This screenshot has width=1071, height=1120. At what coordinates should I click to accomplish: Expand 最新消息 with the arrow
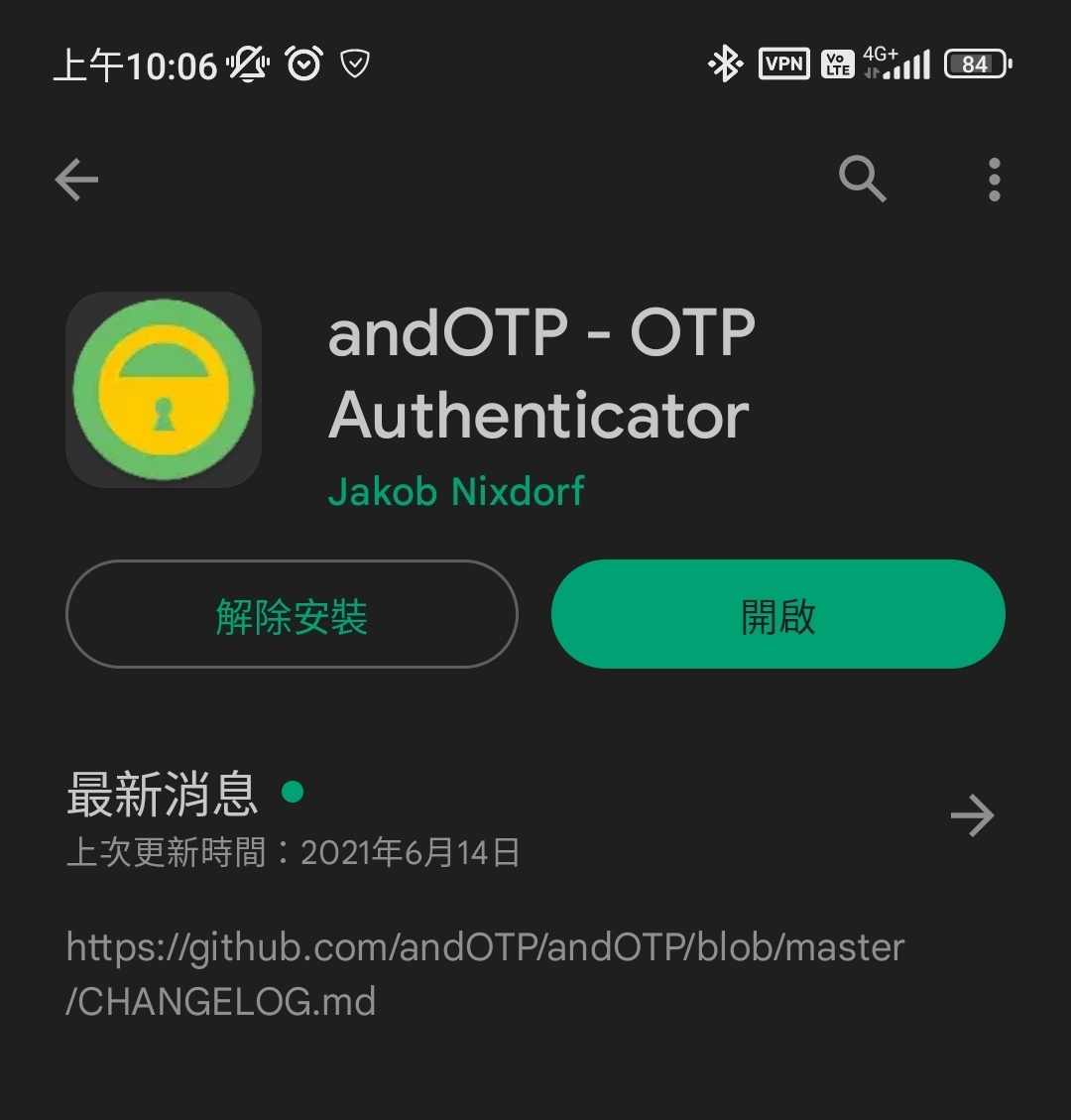(x=972, y=816)
